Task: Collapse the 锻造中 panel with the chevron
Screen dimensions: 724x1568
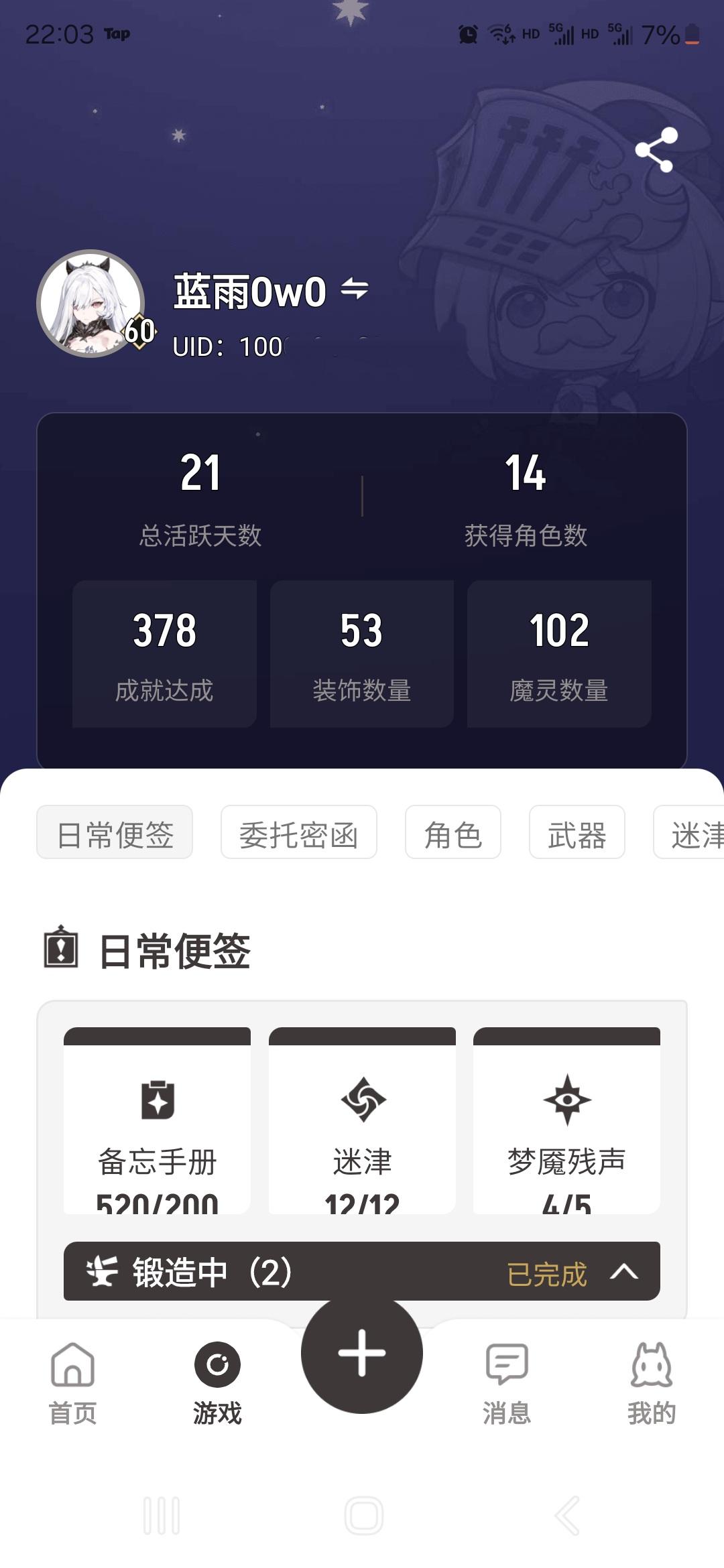Action: (627, 1271)
